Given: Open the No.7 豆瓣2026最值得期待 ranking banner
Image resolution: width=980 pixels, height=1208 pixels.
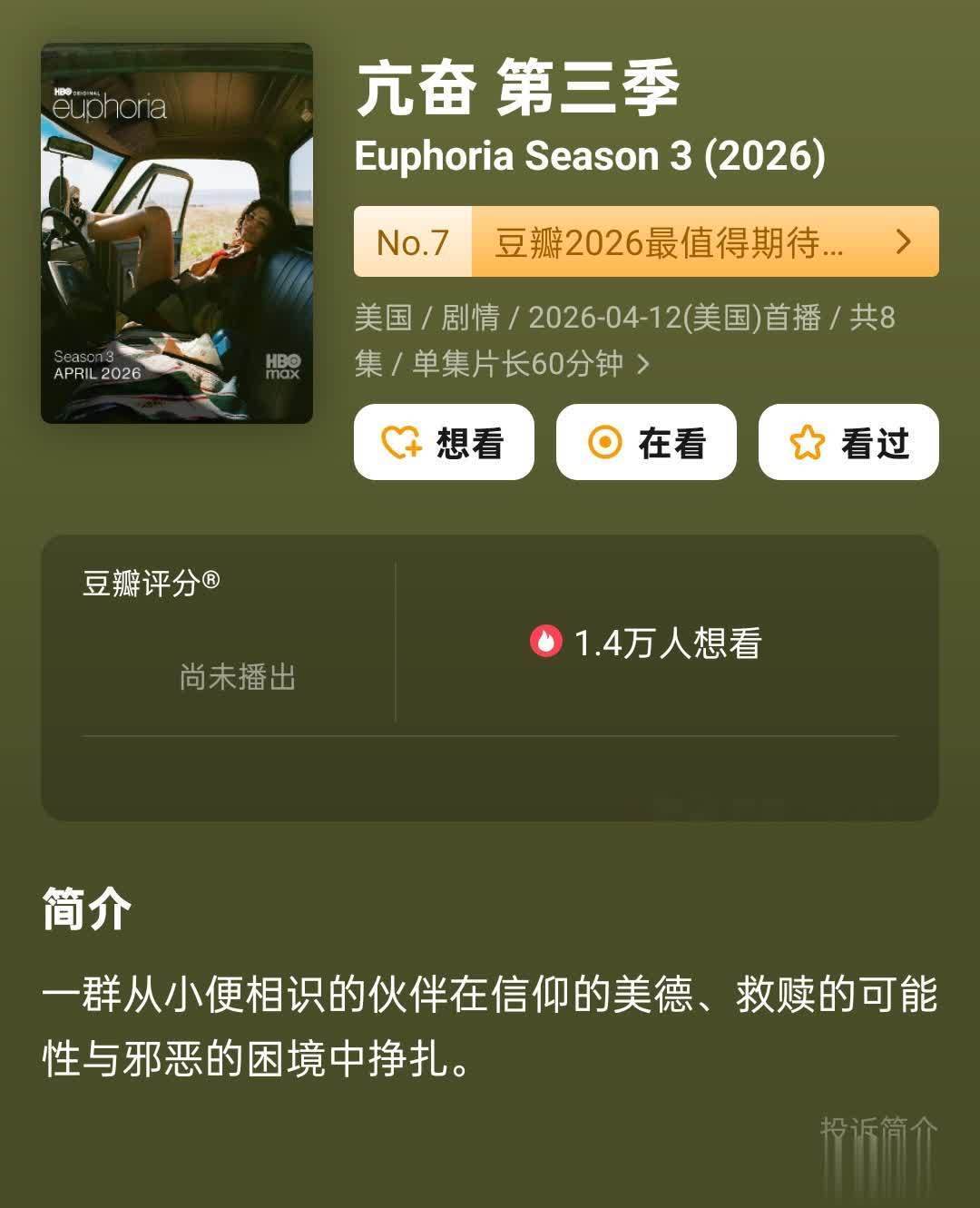Looking at the screenshot, I should click(645, 241).
